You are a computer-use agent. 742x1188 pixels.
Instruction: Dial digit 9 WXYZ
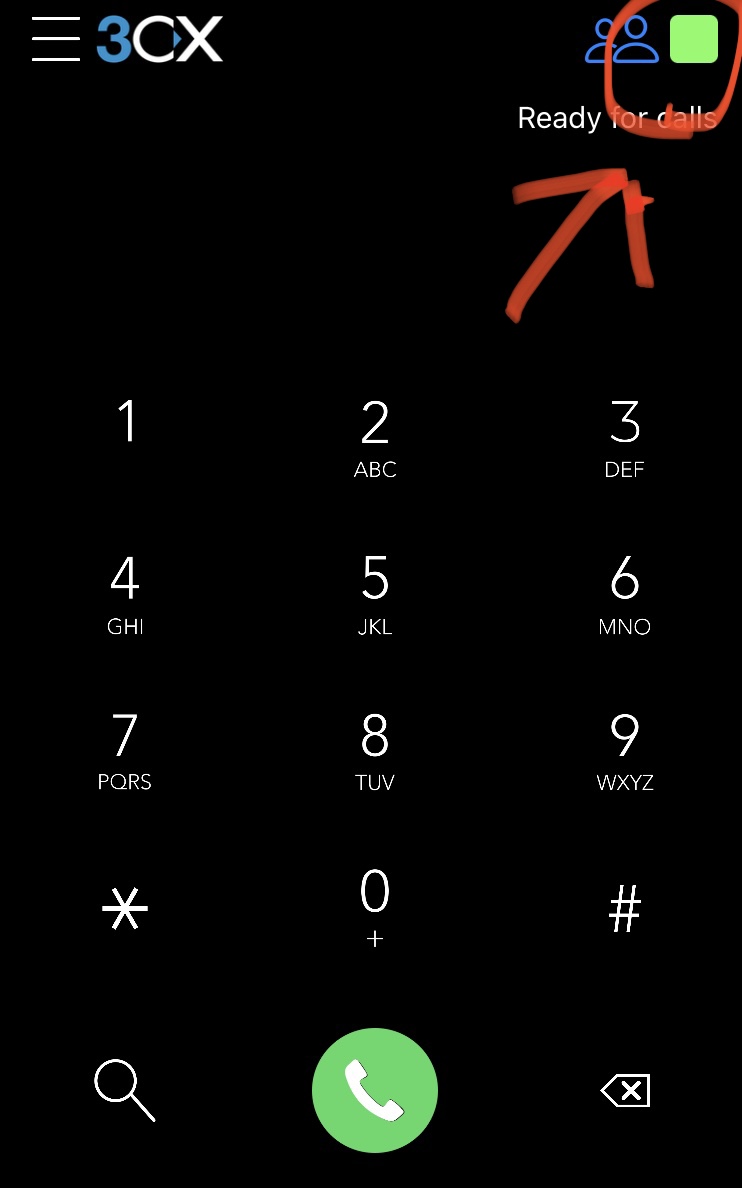(625, 750)
